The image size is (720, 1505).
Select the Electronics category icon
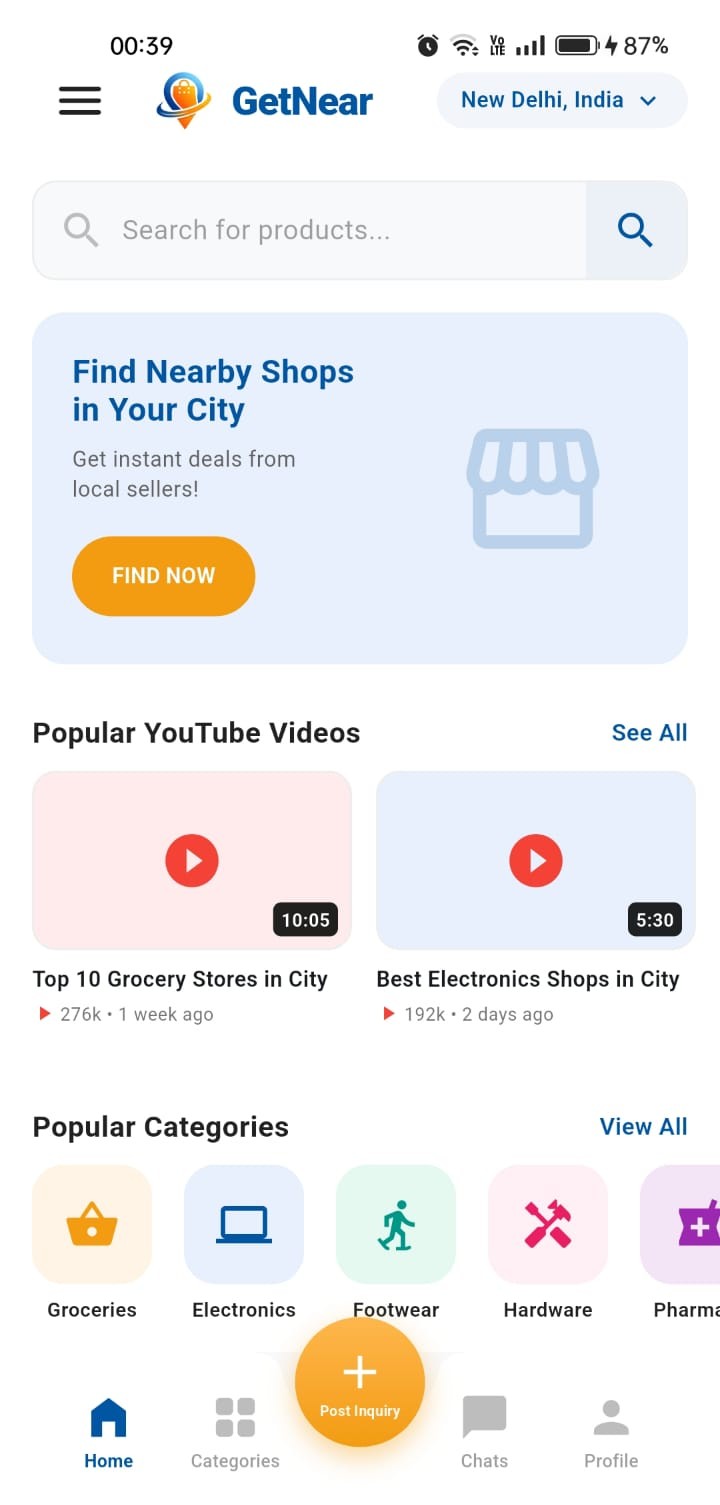[243, 1224]
